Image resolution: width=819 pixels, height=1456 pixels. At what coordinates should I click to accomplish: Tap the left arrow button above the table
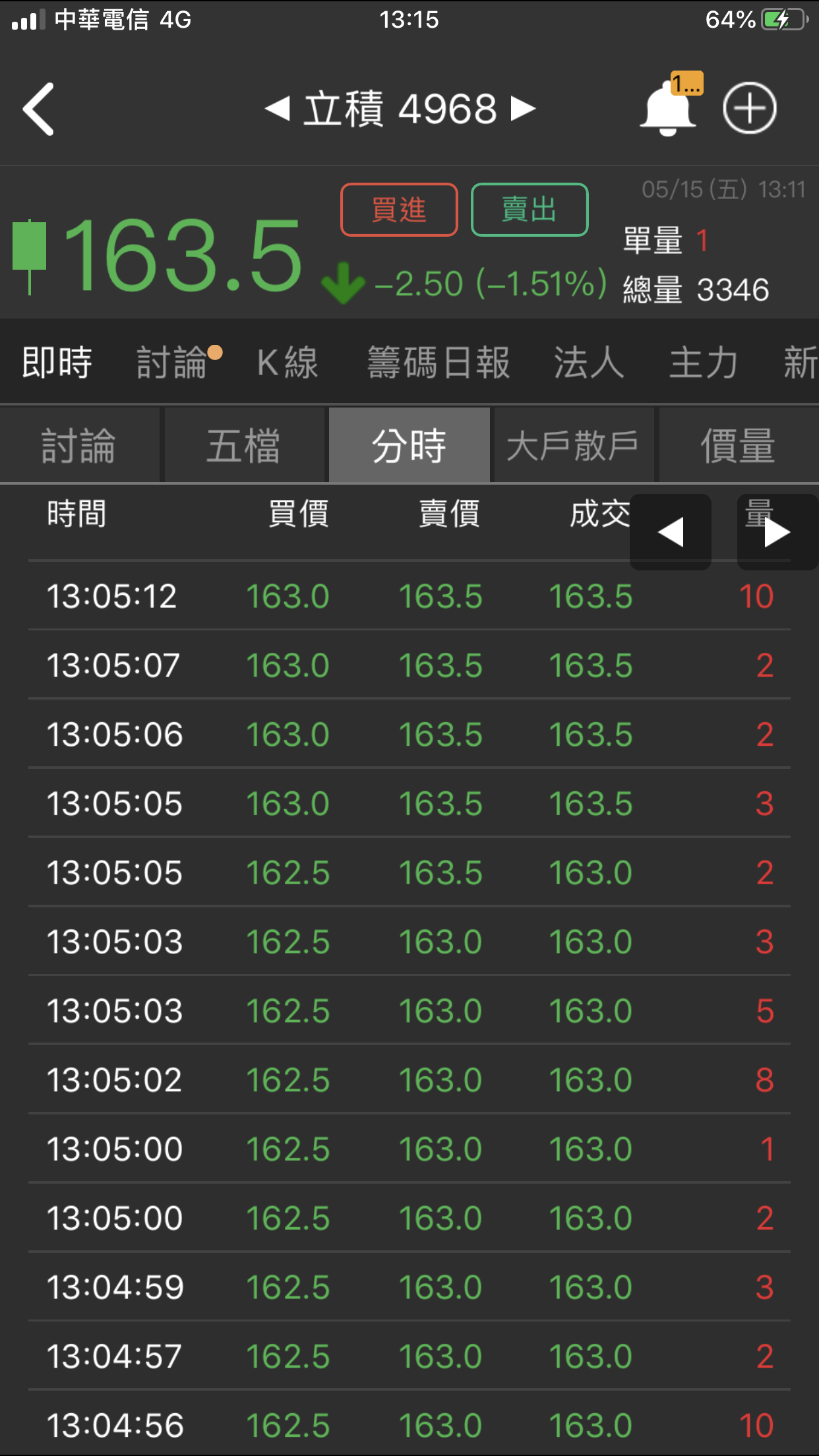671,532
